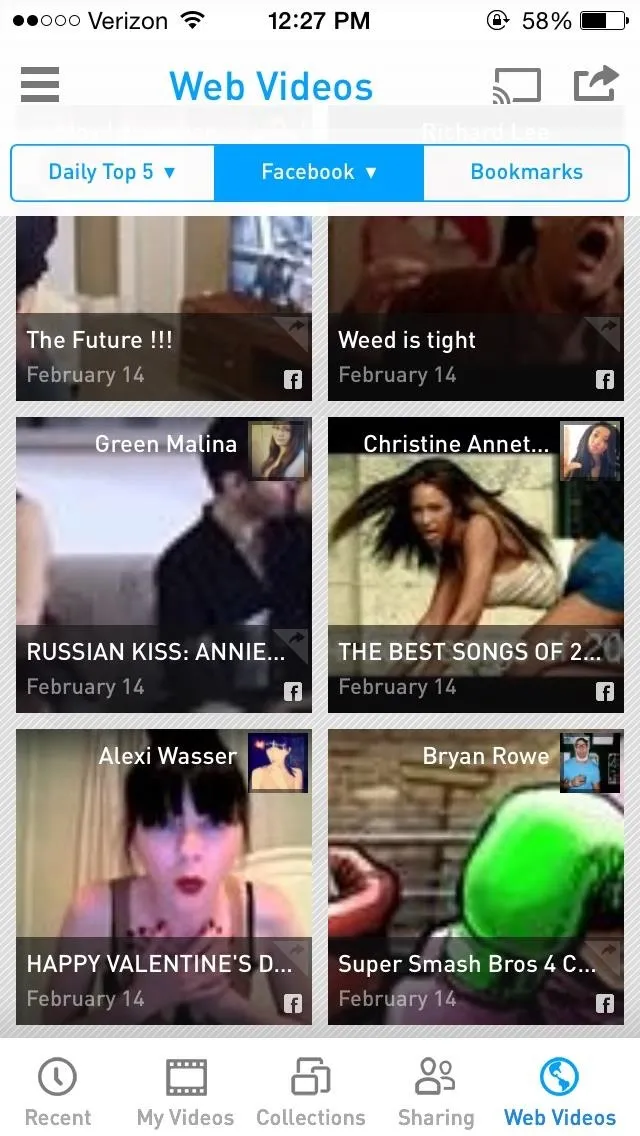Open the Facebook source dropdown

click(x=319, y=172)
